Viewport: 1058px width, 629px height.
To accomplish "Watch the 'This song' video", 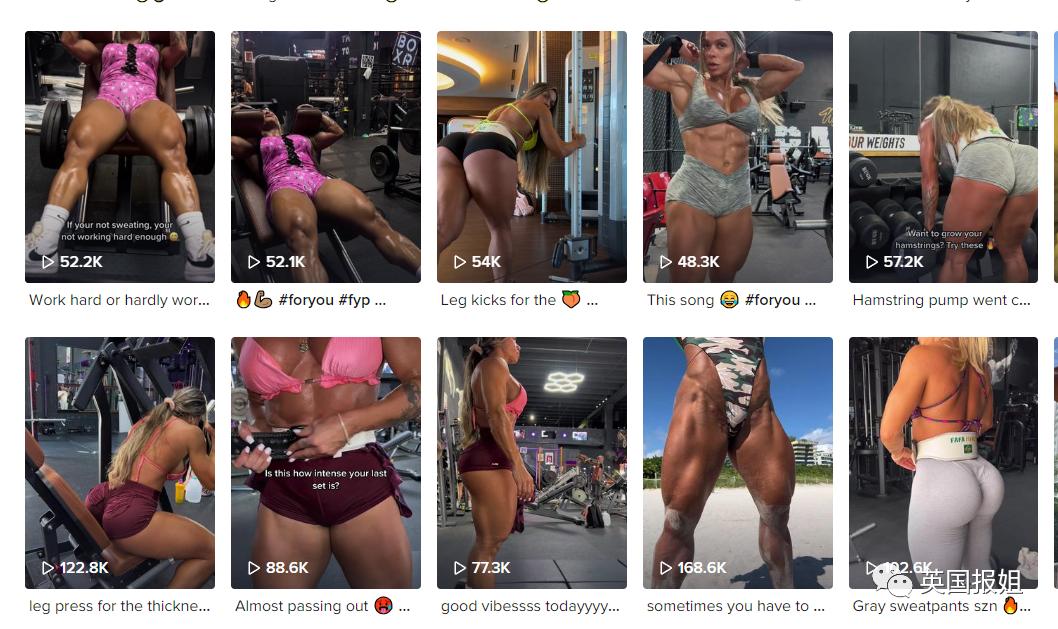I will pos(738,157).
